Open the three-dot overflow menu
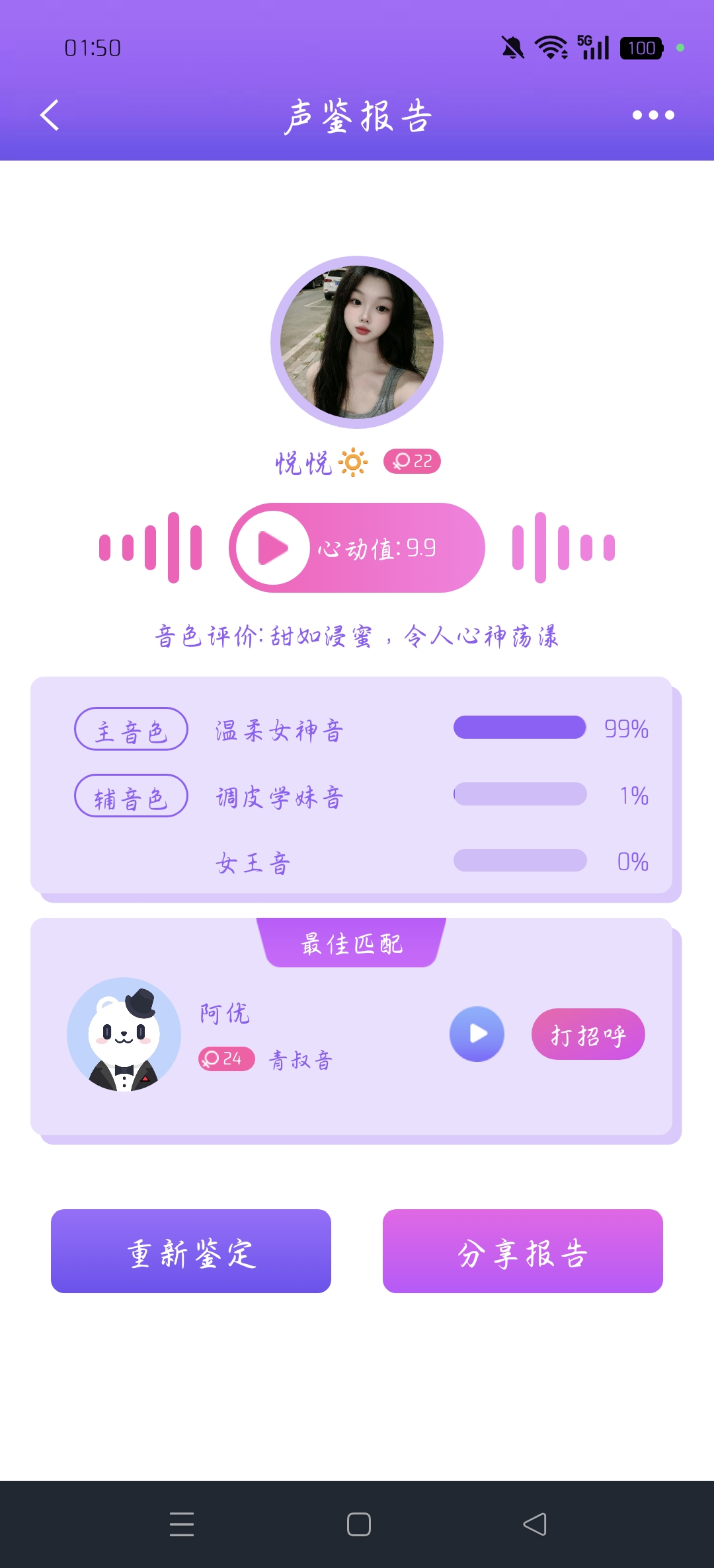 click(653, 116)
